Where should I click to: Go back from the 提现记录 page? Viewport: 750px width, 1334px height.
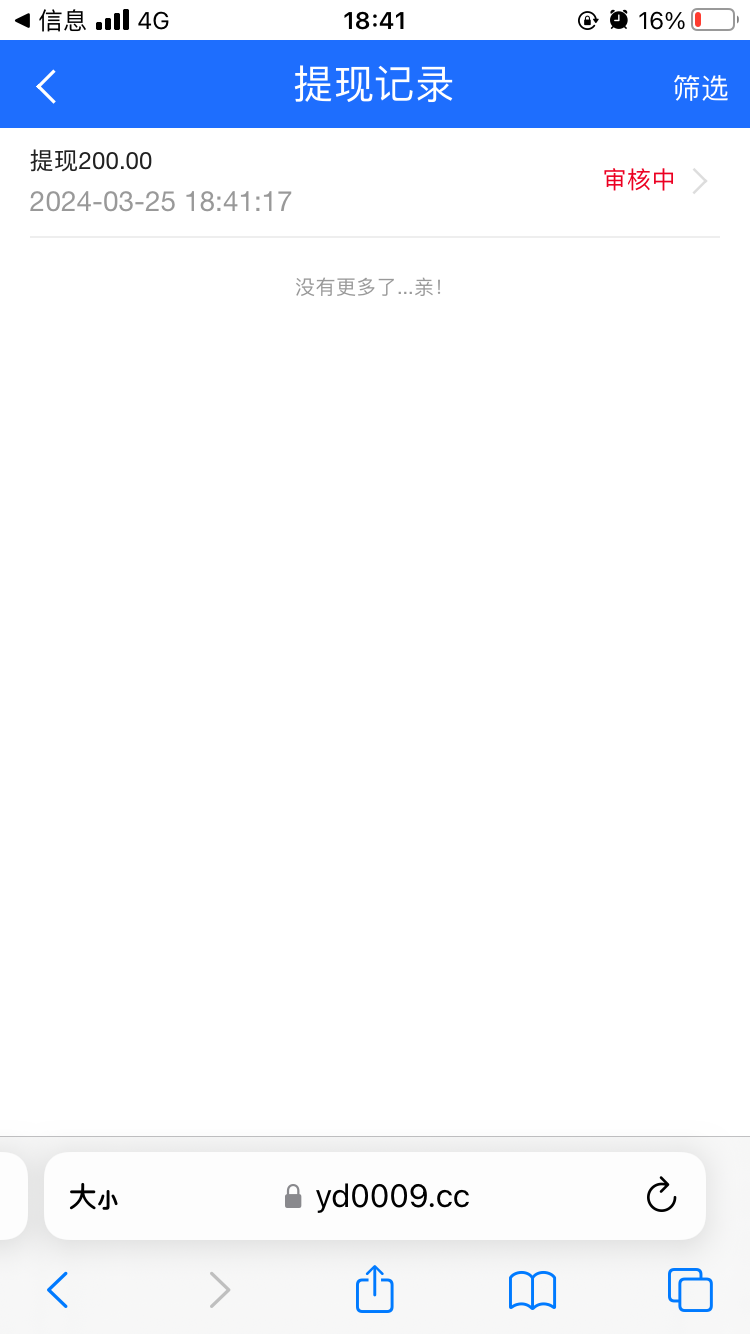coord(46,86)
